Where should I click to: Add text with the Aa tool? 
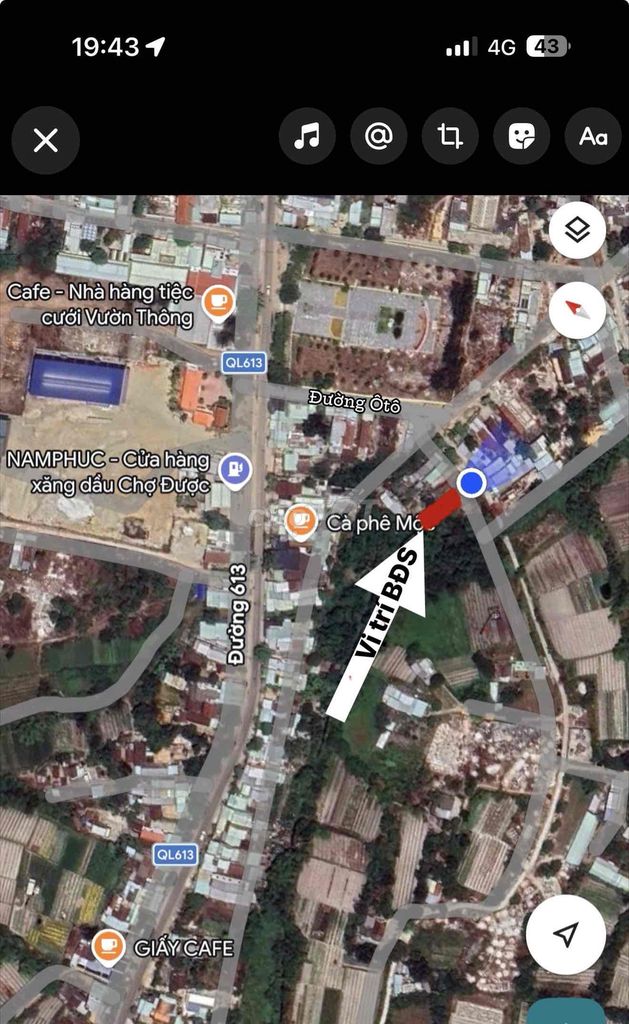pyautogui.click(x=593, y=136)
